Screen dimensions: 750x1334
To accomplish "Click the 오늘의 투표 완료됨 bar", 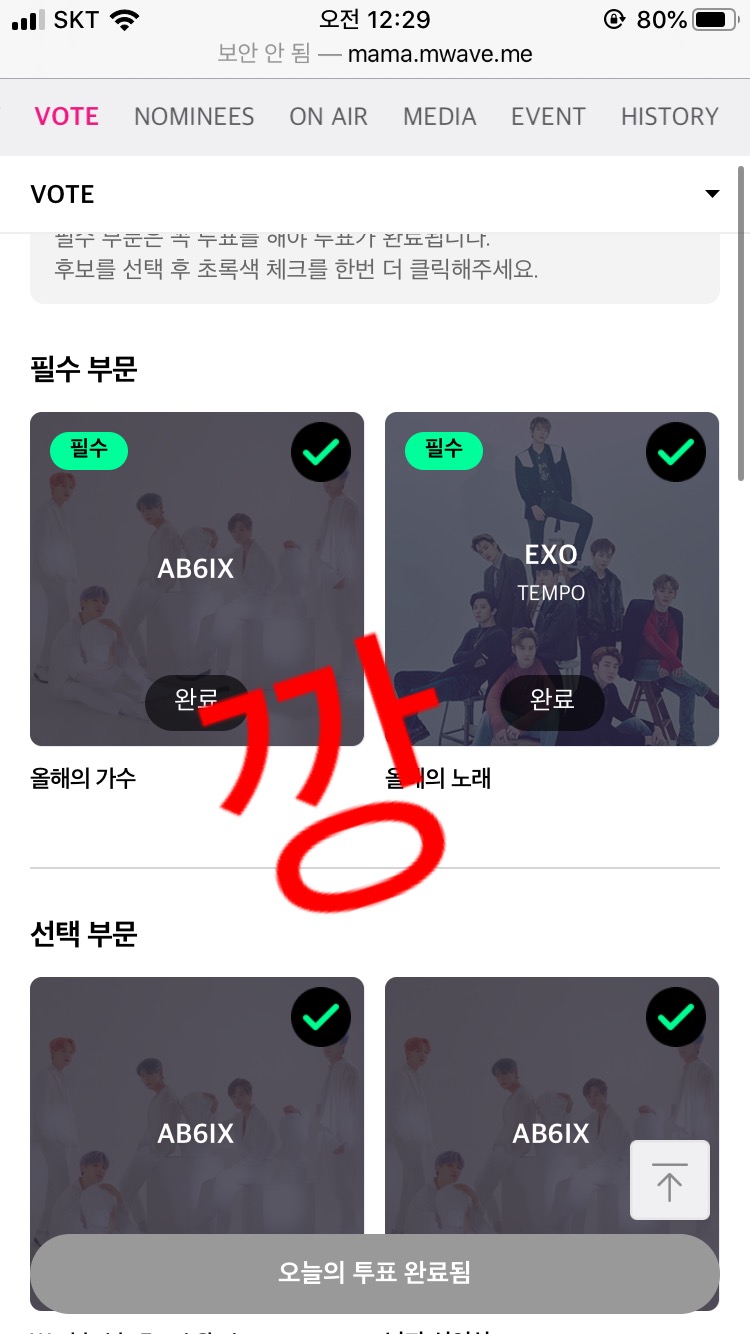I will click(x=375, y=1272).
